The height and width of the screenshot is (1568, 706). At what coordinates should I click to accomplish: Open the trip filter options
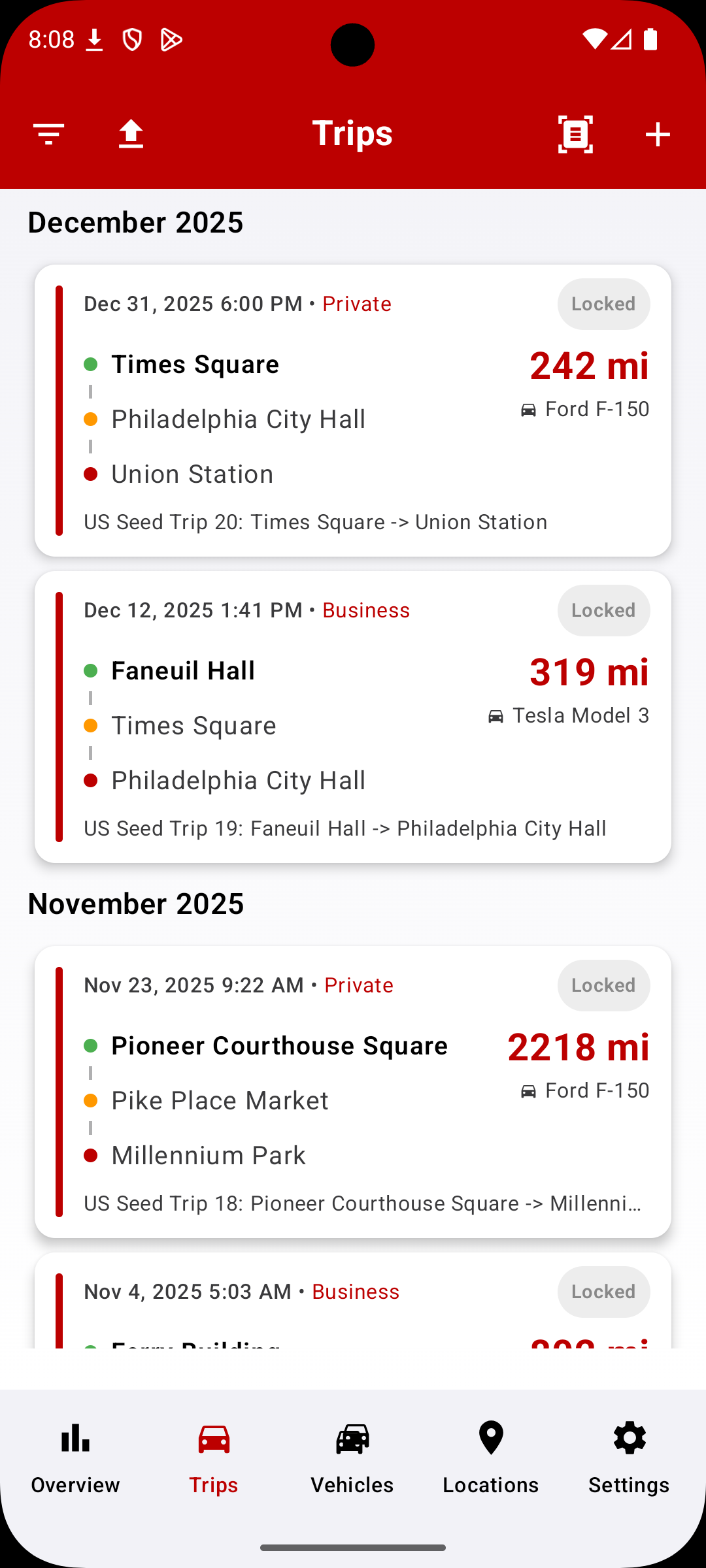click(x=48, y=133)
